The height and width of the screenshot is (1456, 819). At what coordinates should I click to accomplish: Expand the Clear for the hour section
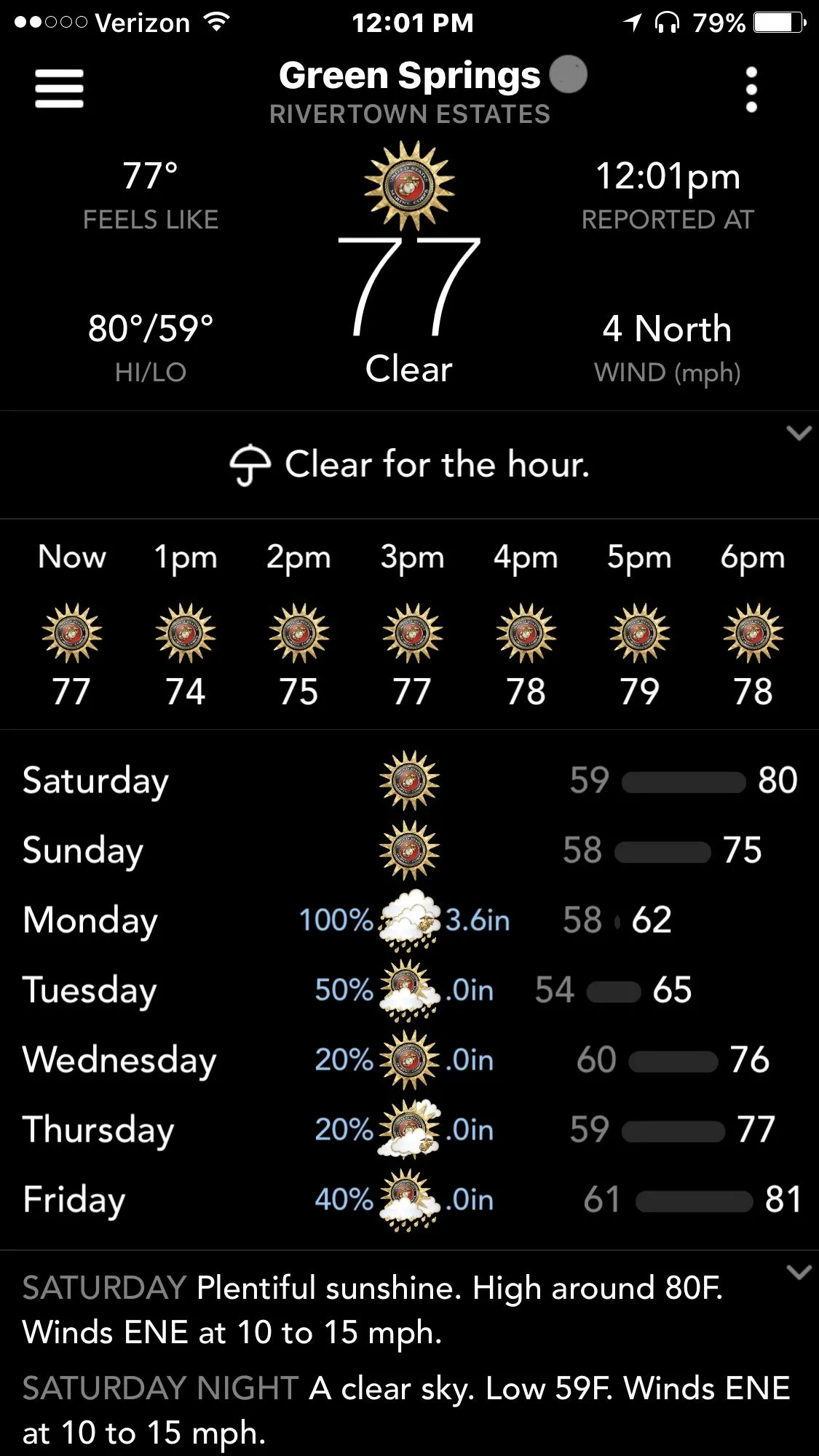coord(799,434)
